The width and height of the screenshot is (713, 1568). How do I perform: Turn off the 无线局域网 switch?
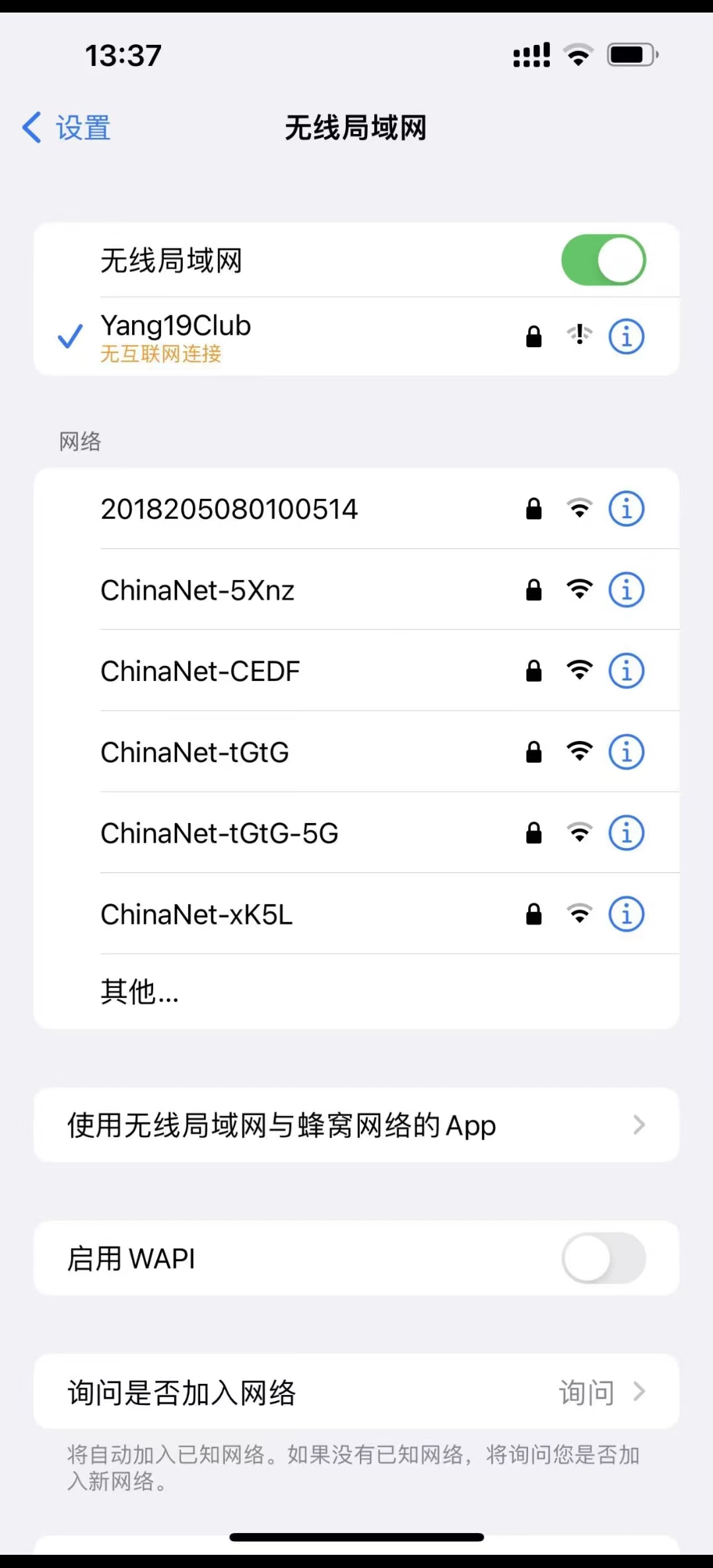click(603, 260)
